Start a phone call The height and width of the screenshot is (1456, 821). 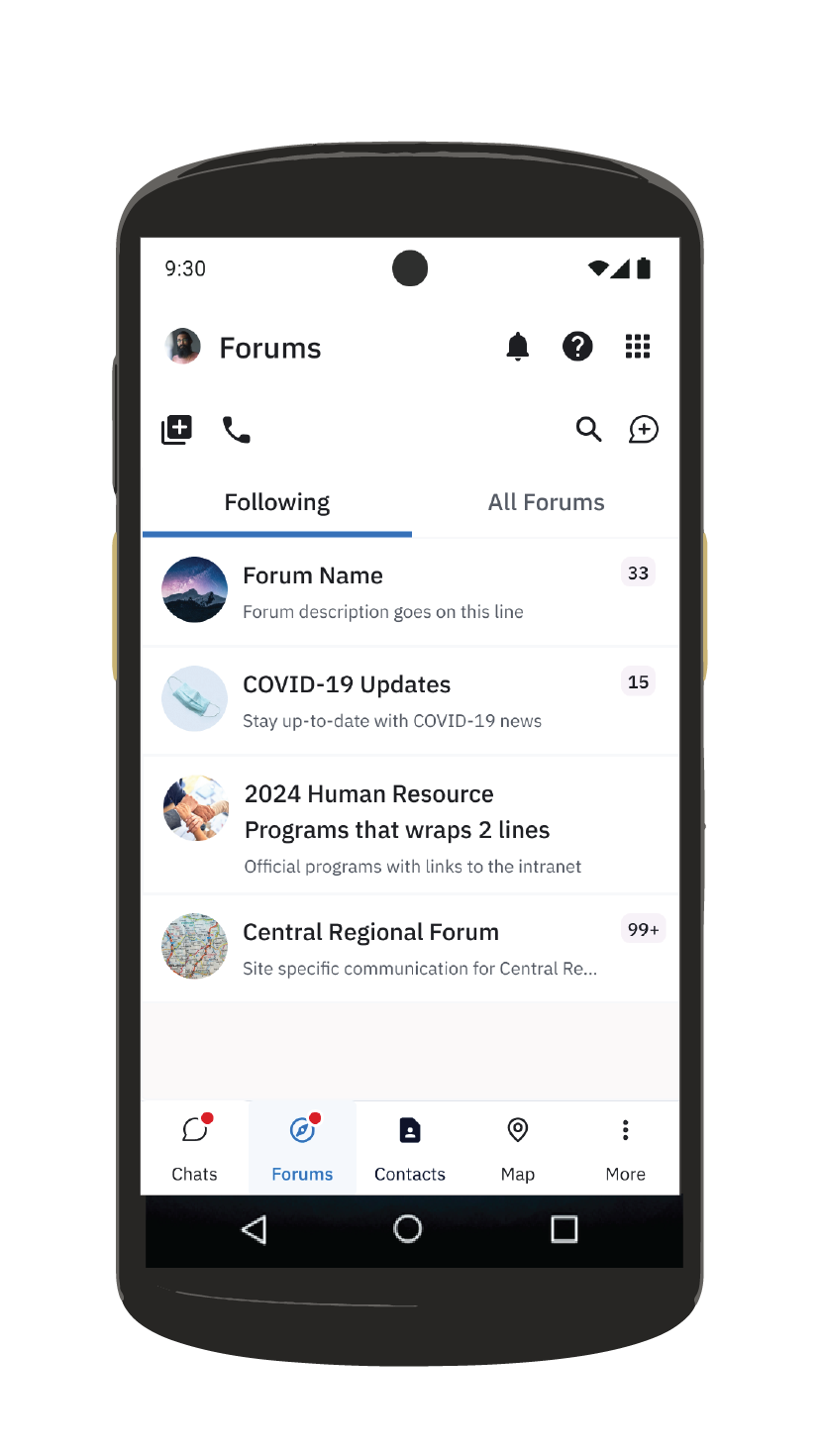[236, 430]
